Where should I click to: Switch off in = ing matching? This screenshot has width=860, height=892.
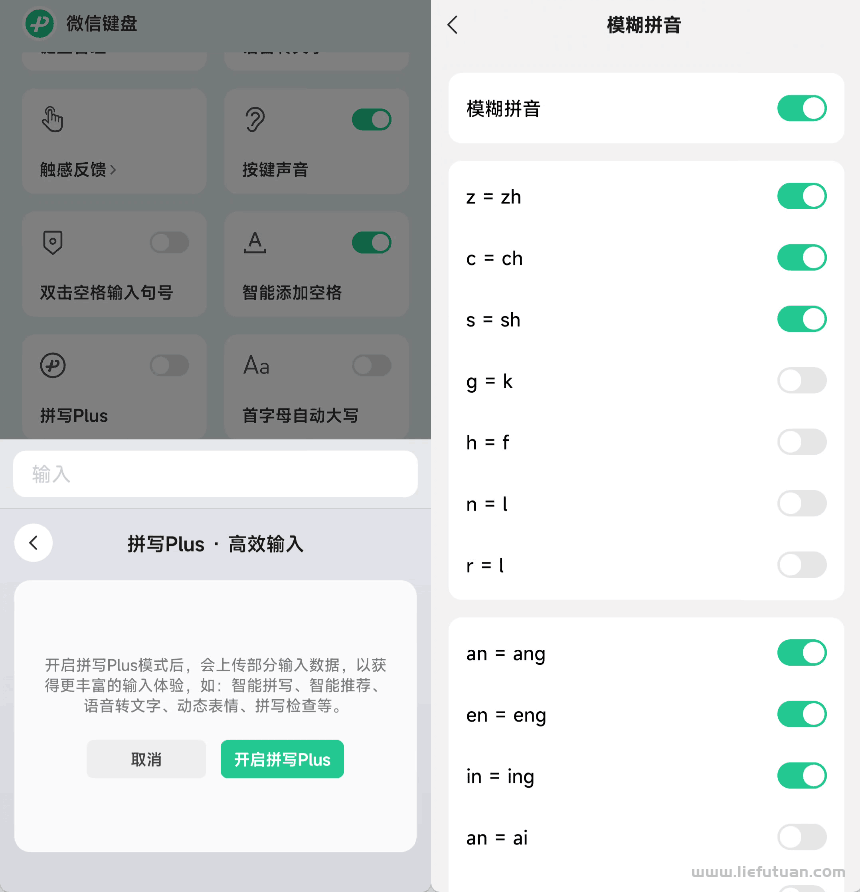pos(801,776)
